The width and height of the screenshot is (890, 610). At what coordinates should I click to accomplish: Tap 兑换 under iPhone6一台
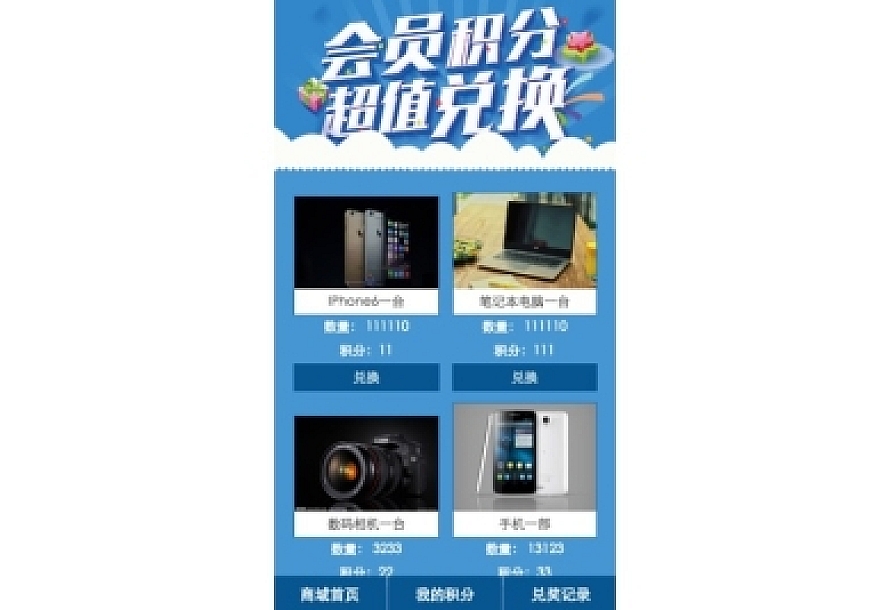coord(366,377)
